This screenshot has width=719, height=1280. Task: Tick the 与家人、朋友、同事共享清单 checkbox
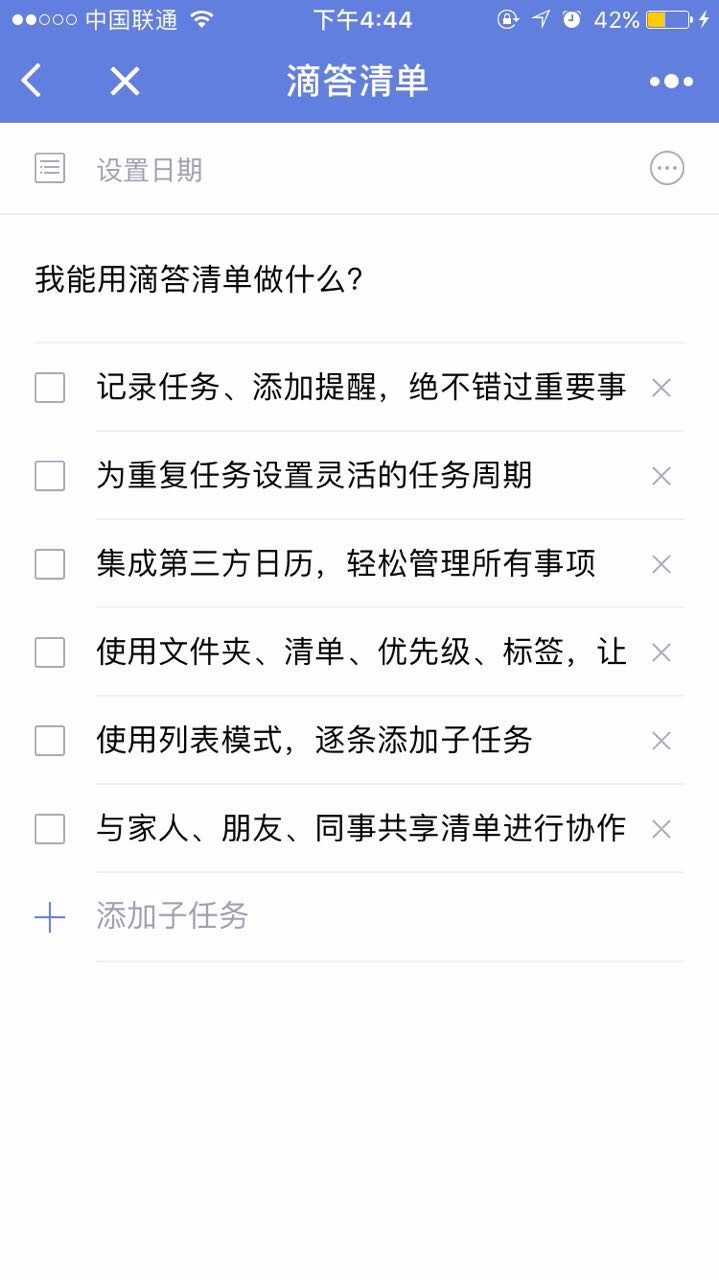tap(50, 829)
